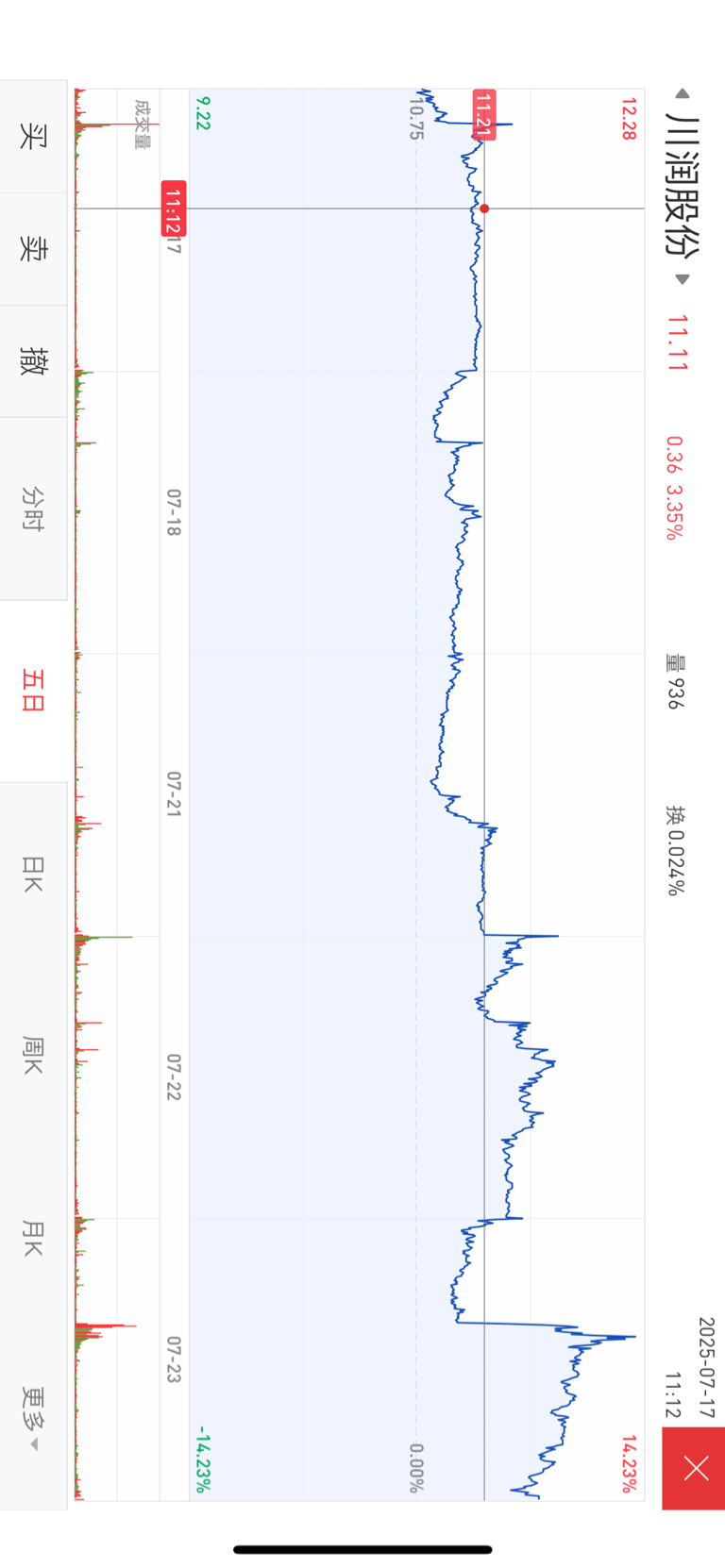Tap the 卖 (sell) button
725x1568 pixels.
click(x=33, y=249)
